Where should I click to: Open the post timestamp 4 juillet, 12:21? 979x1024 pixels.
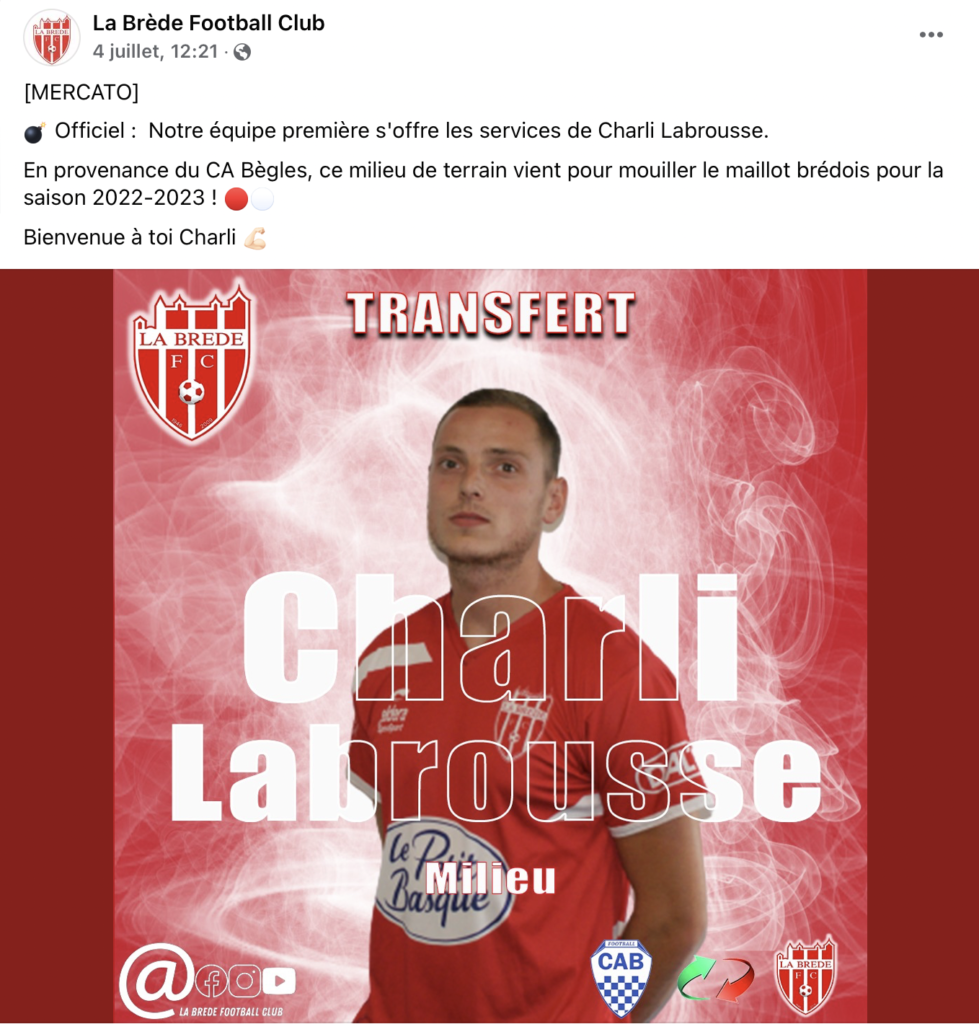pyautogui.click(x=155, y=51)
